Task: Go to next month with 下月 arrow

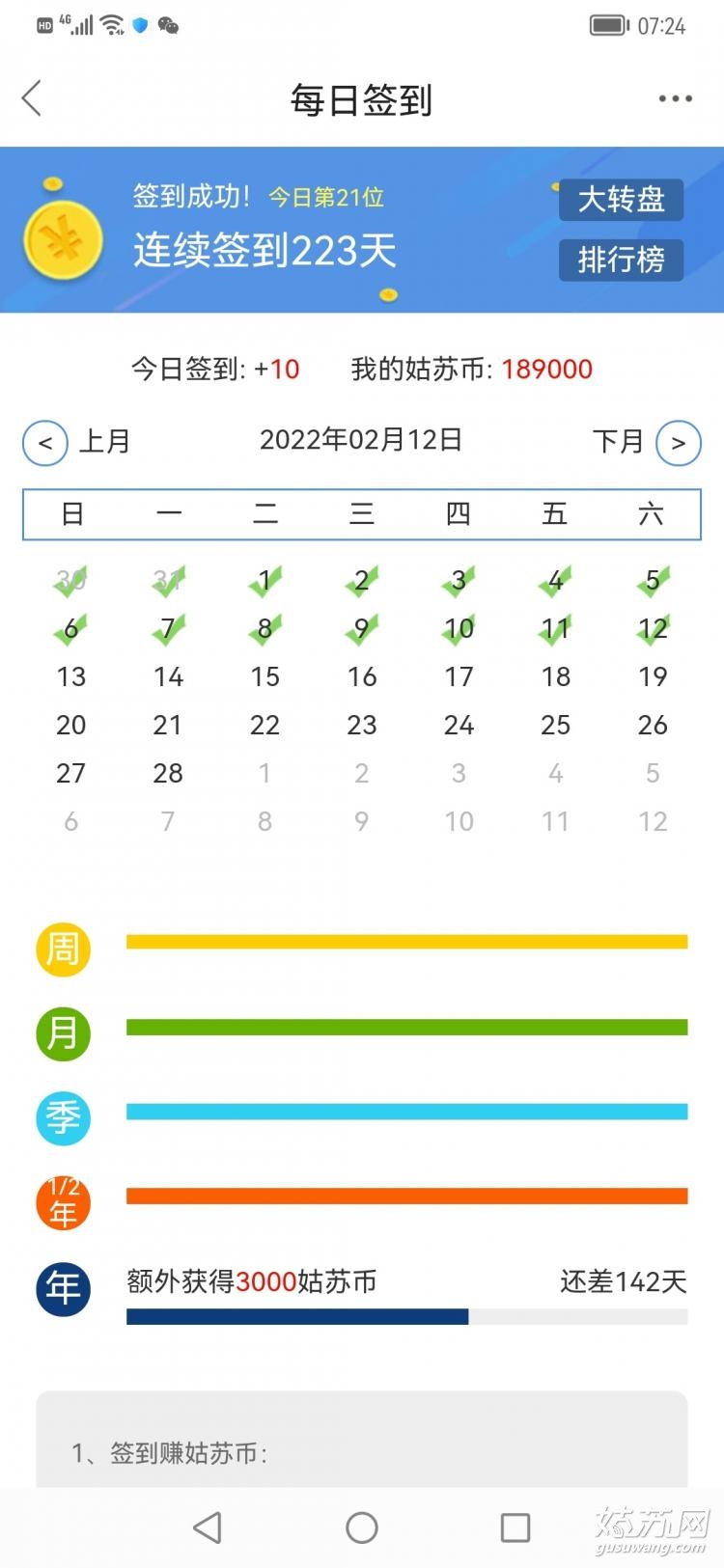Action: coord(678,443)
